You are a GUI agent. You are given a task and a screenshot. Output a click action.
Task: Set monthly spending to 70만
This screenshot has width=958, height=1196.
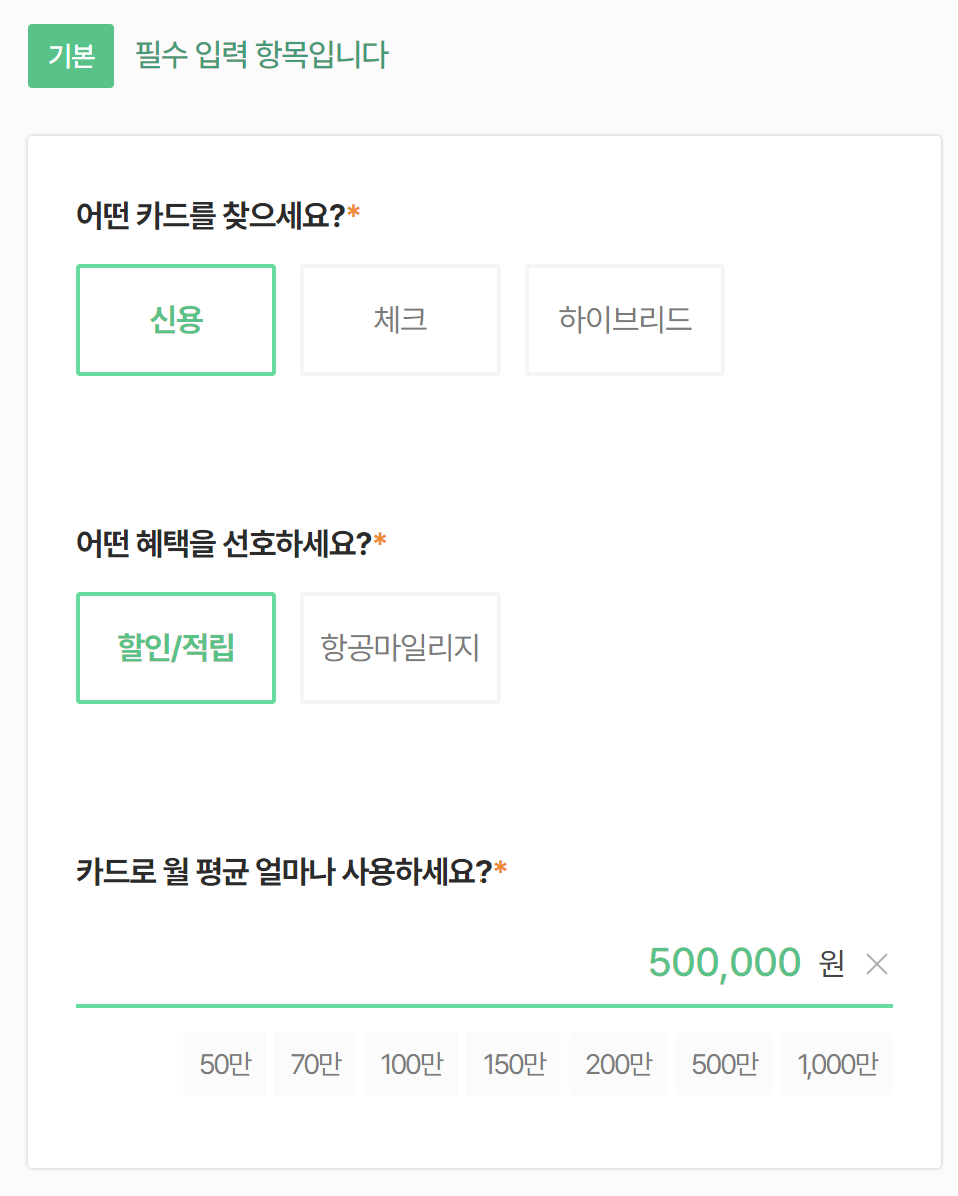(x=315, y=1063)
